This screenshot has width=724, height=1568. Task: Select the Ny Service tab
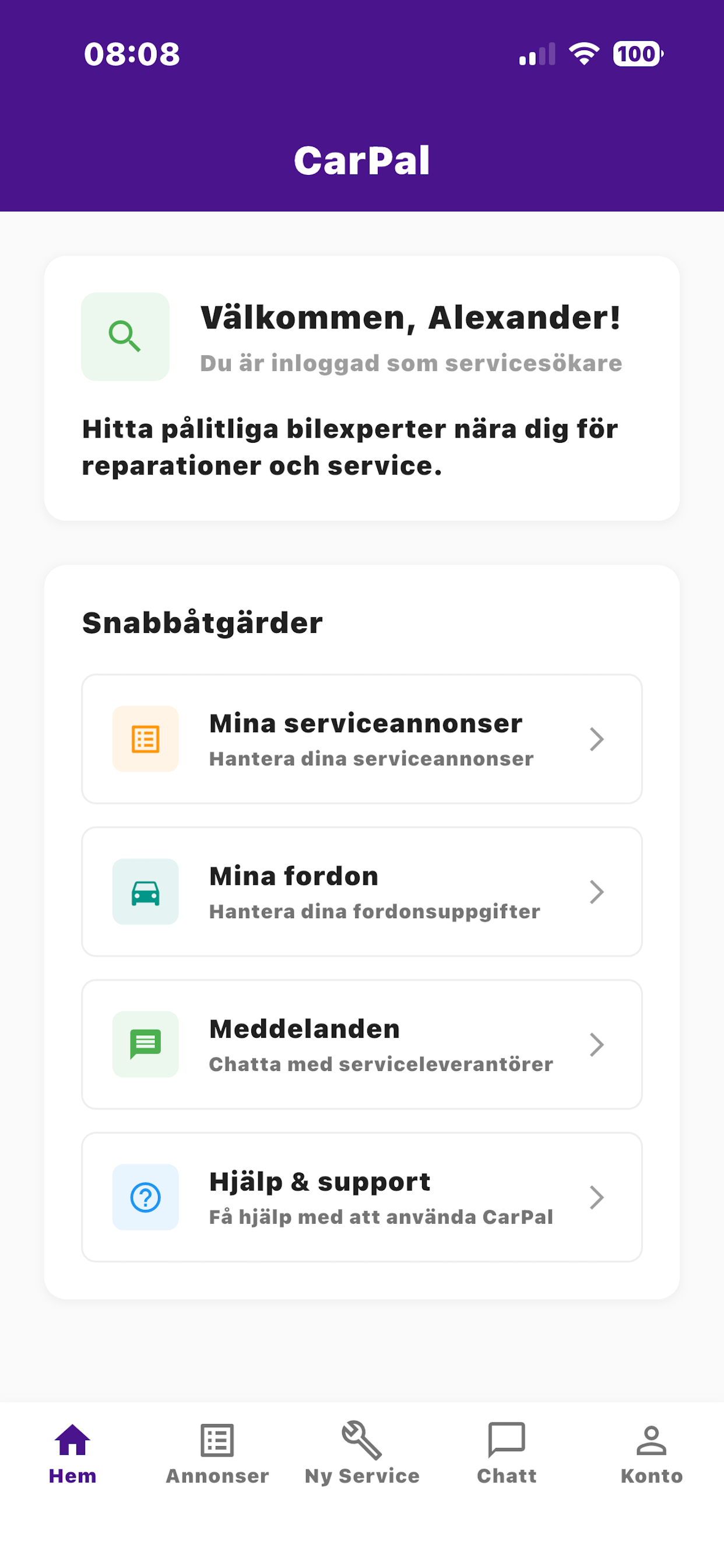pos(362,1454)
